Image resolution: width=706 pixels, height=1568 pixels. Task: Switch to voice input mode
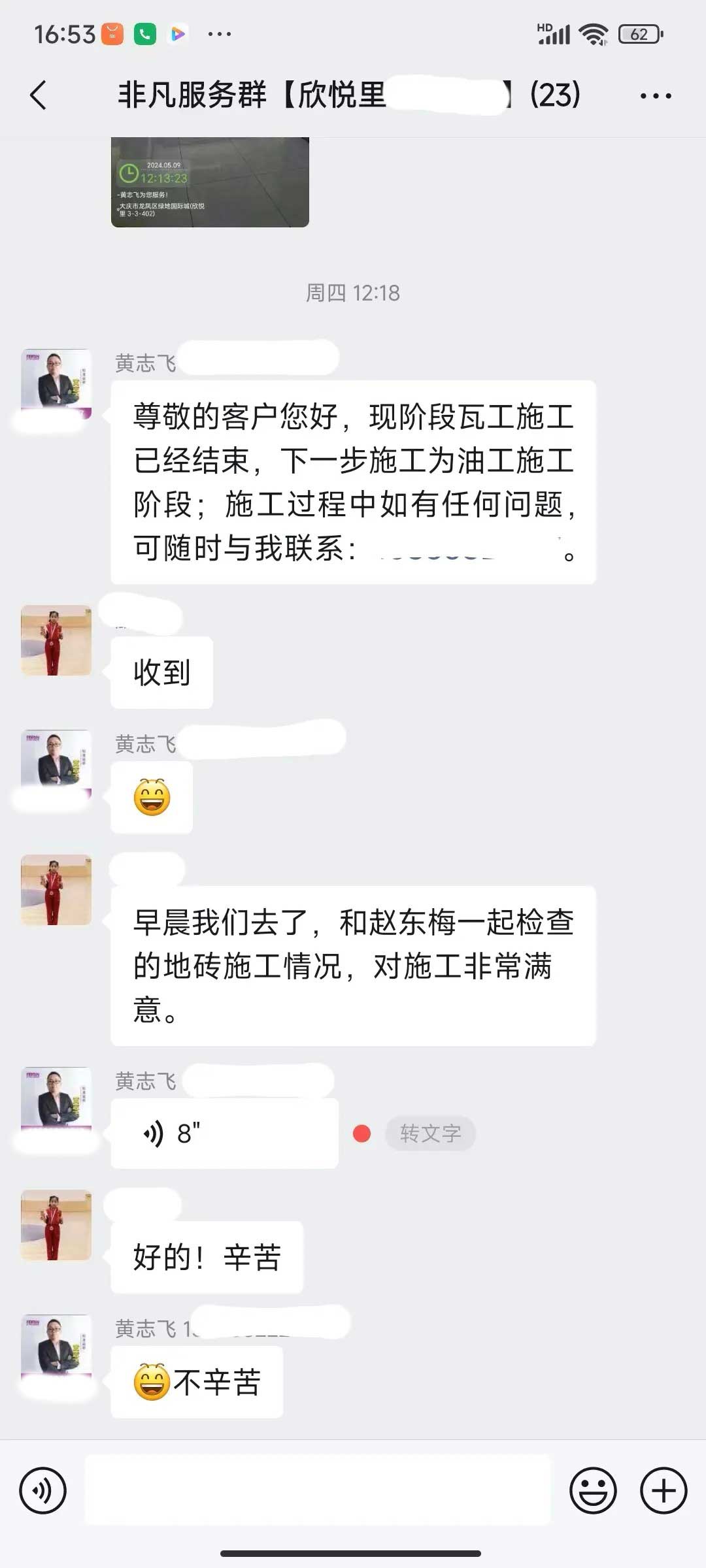43,1491
